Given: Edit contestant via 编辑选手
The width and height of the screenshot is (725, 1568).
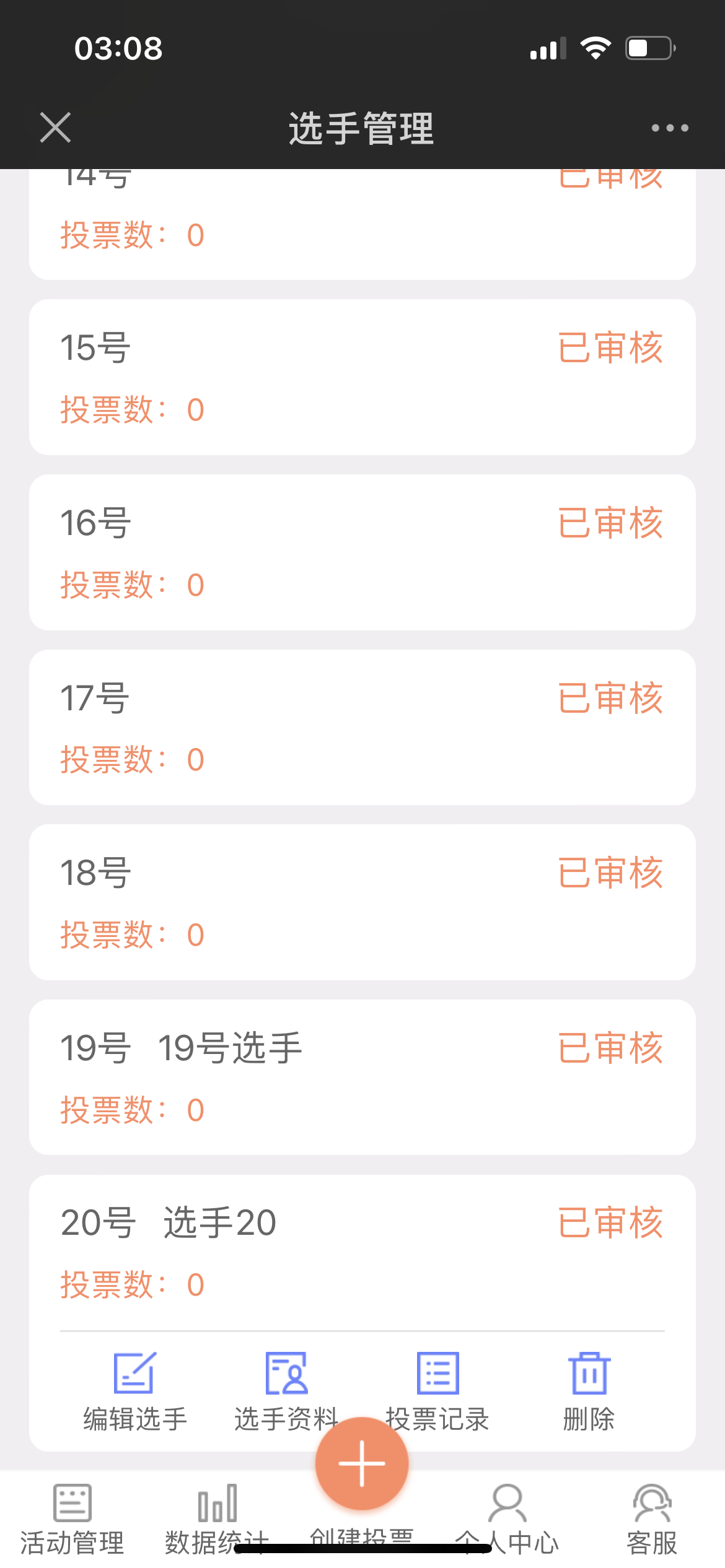Looking at the screenshot, I should pyautogui.click(x=134, y=1391).
